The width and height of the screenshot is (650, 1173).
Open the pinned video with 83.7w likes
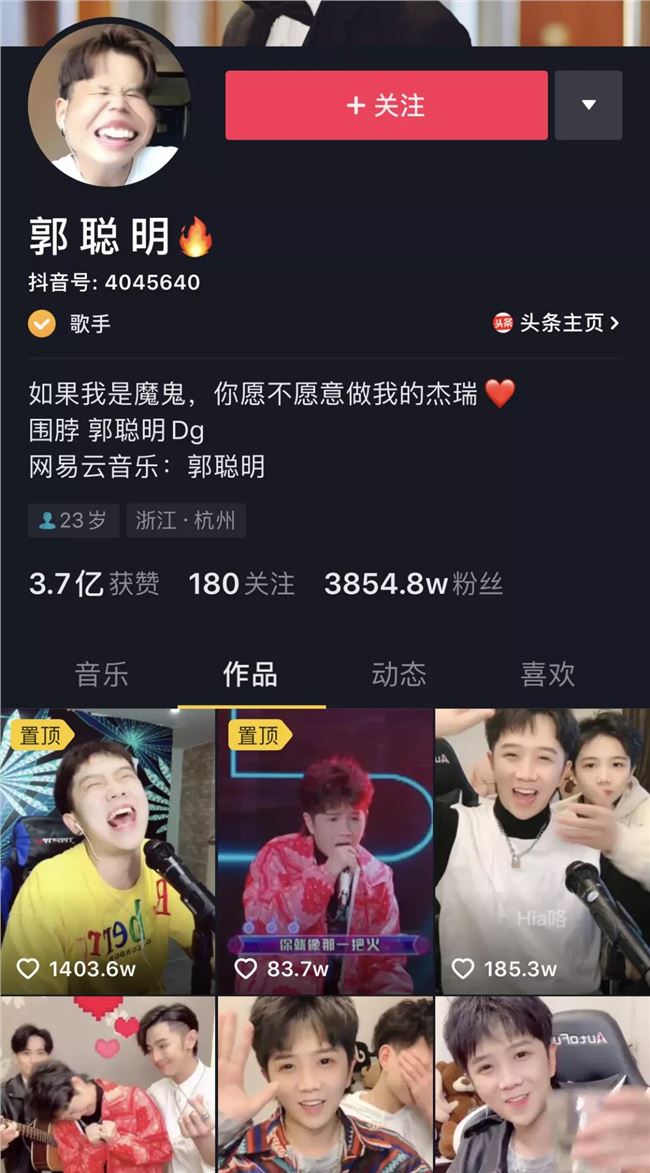click(x=325, y=851)
